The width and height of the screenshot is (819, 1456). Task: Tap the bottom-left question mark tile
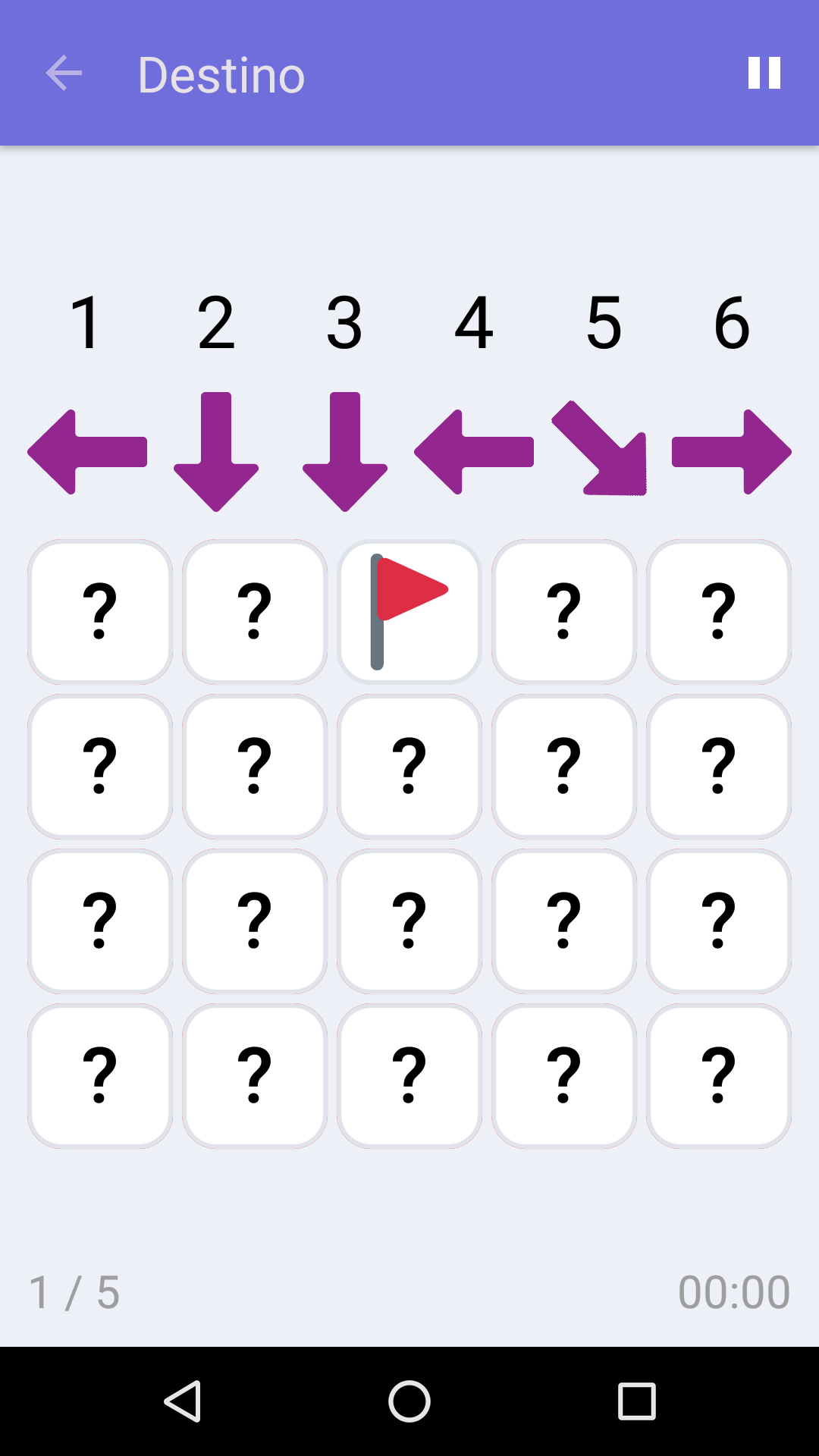[x=99, y=1075]
